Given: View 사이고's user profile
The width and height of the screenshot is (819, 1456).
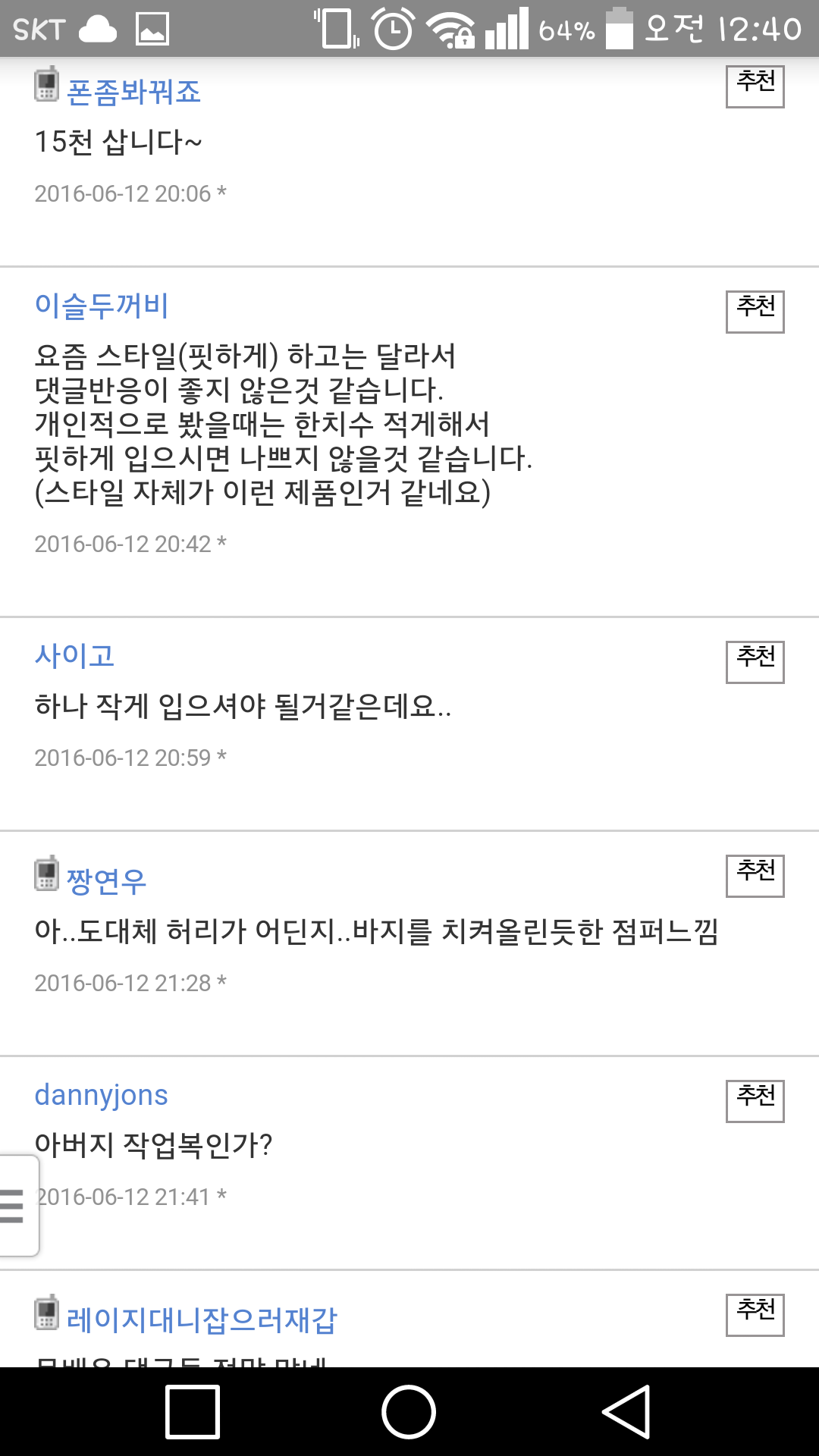Looking at the screenshot, I should point(74,656).
